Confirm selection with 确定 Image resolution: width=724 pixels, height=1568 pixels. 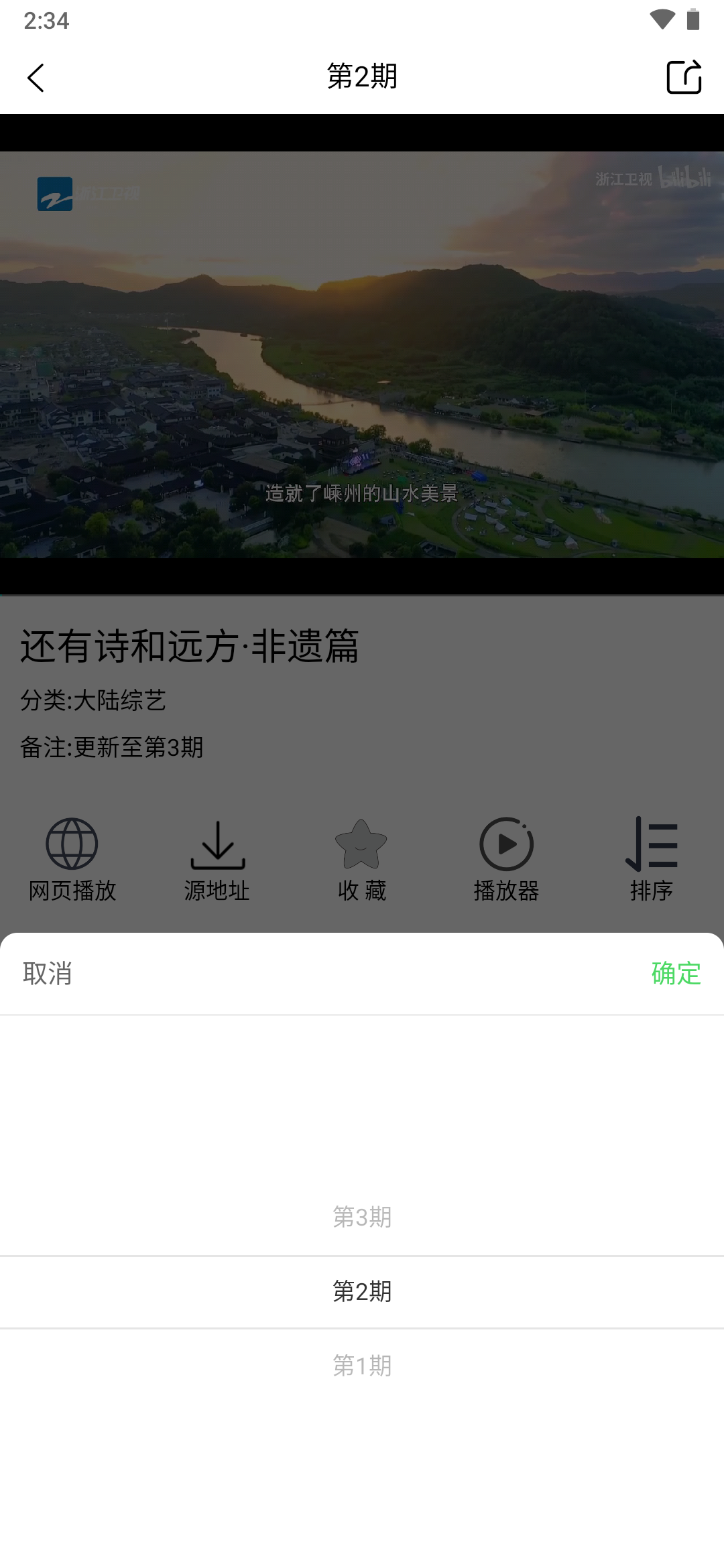point(676,974)
